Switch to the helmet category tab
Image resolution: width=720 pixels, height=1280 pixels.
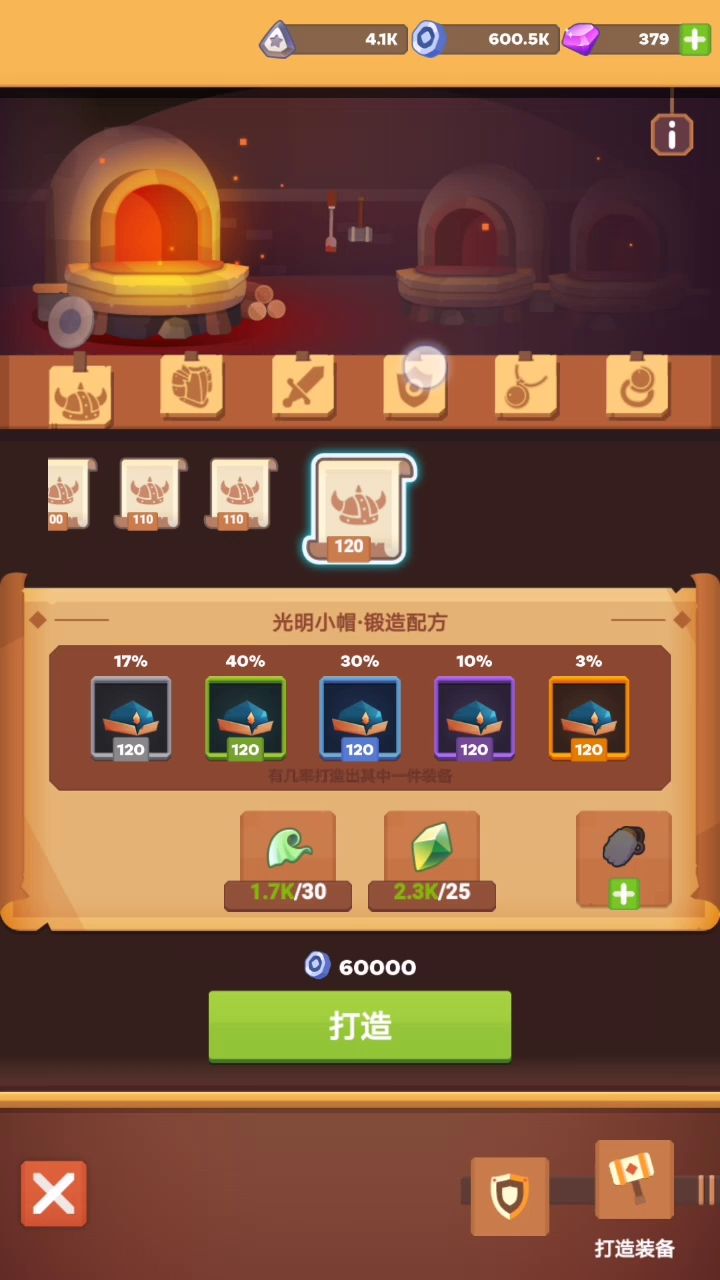pos(80,394)
